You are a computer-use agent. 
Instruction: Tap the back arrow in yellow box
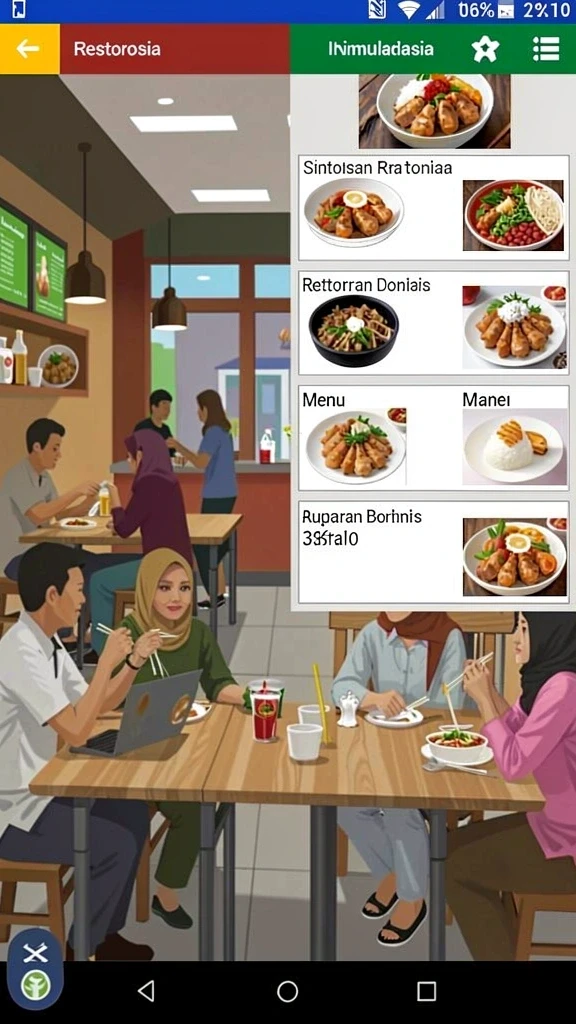point(29,48)
